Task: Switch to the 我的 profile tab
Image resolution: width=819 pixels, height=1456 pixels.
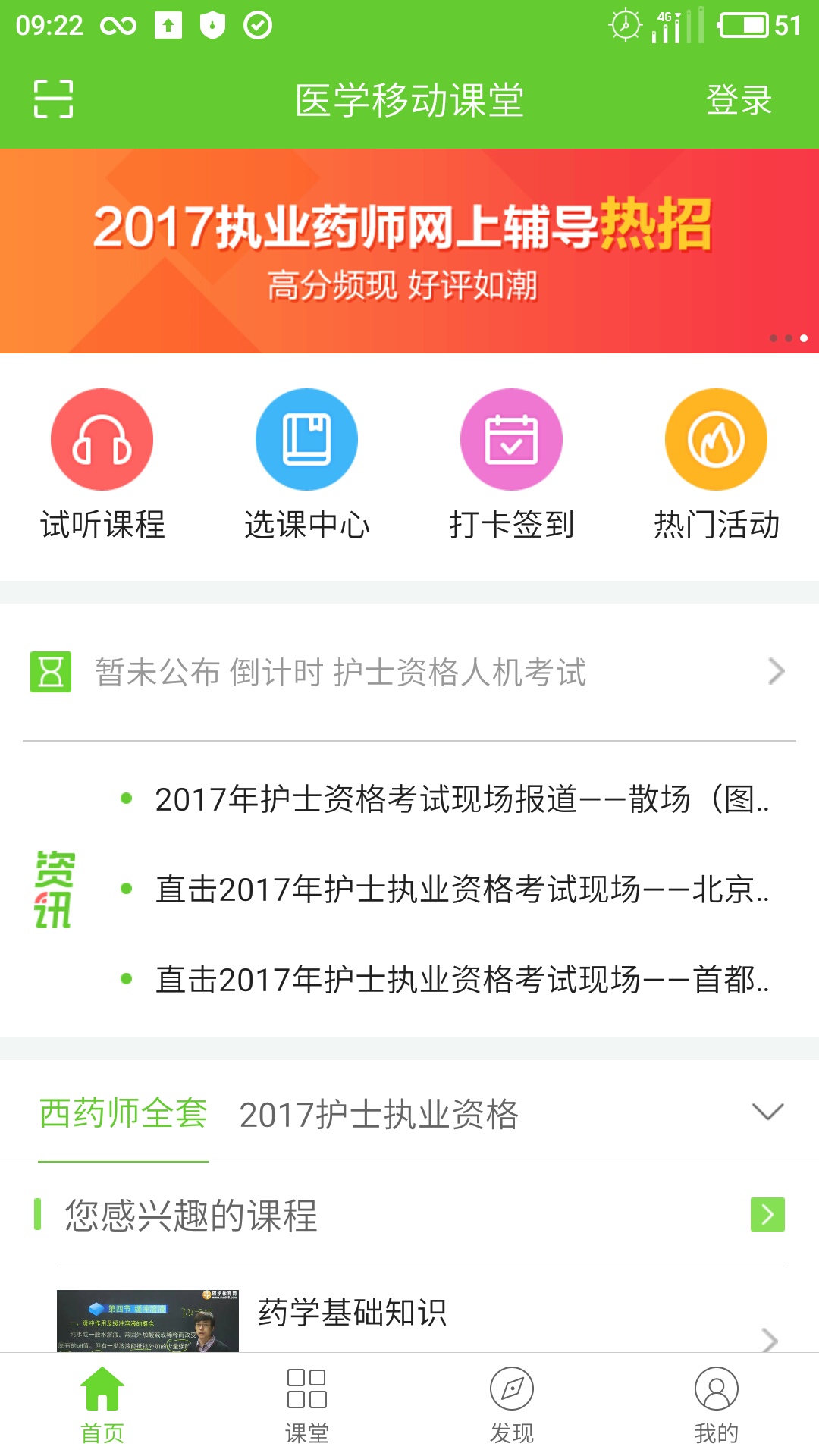Action: coord(716,1404)
